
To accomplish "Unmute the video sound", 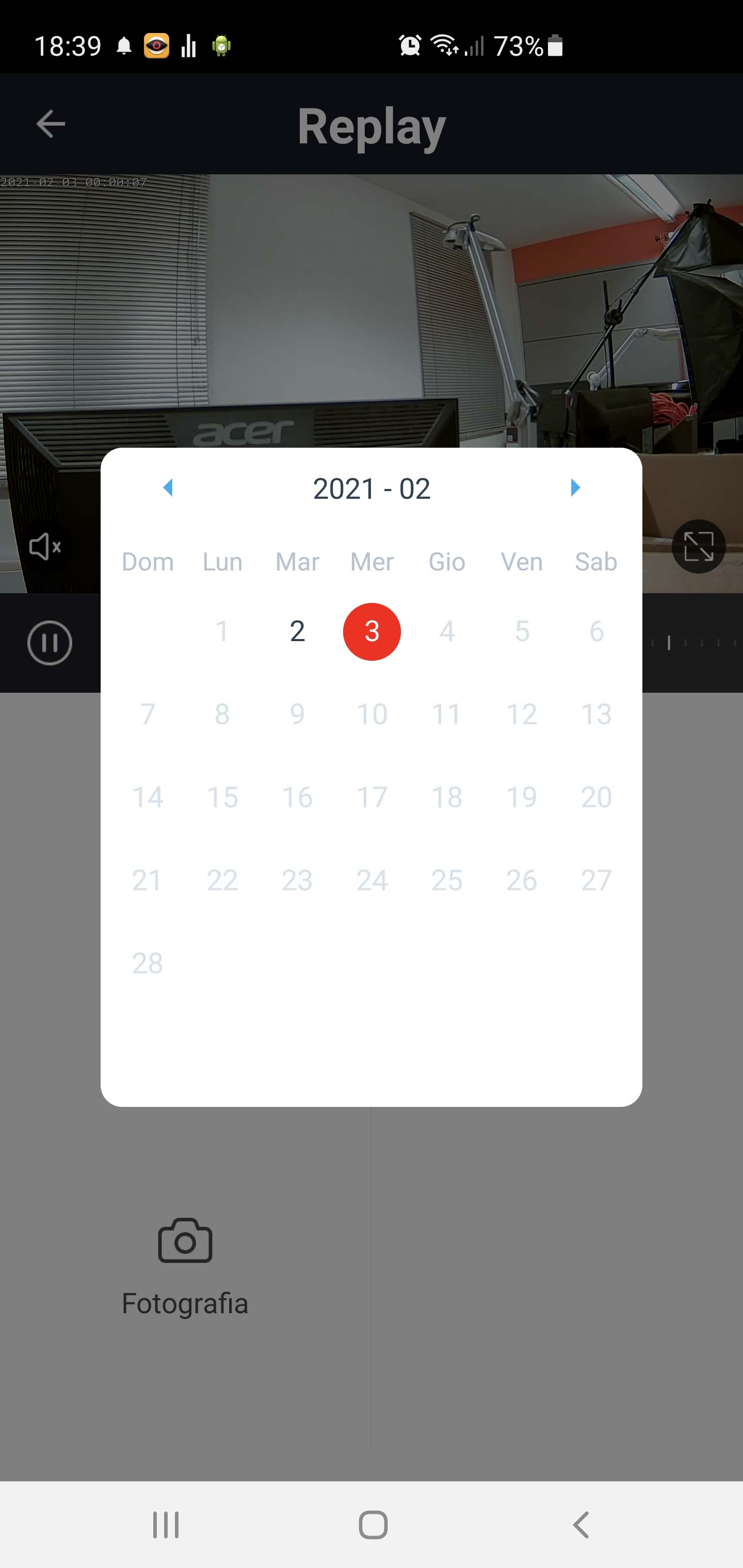I will click(x=46, y=547).
